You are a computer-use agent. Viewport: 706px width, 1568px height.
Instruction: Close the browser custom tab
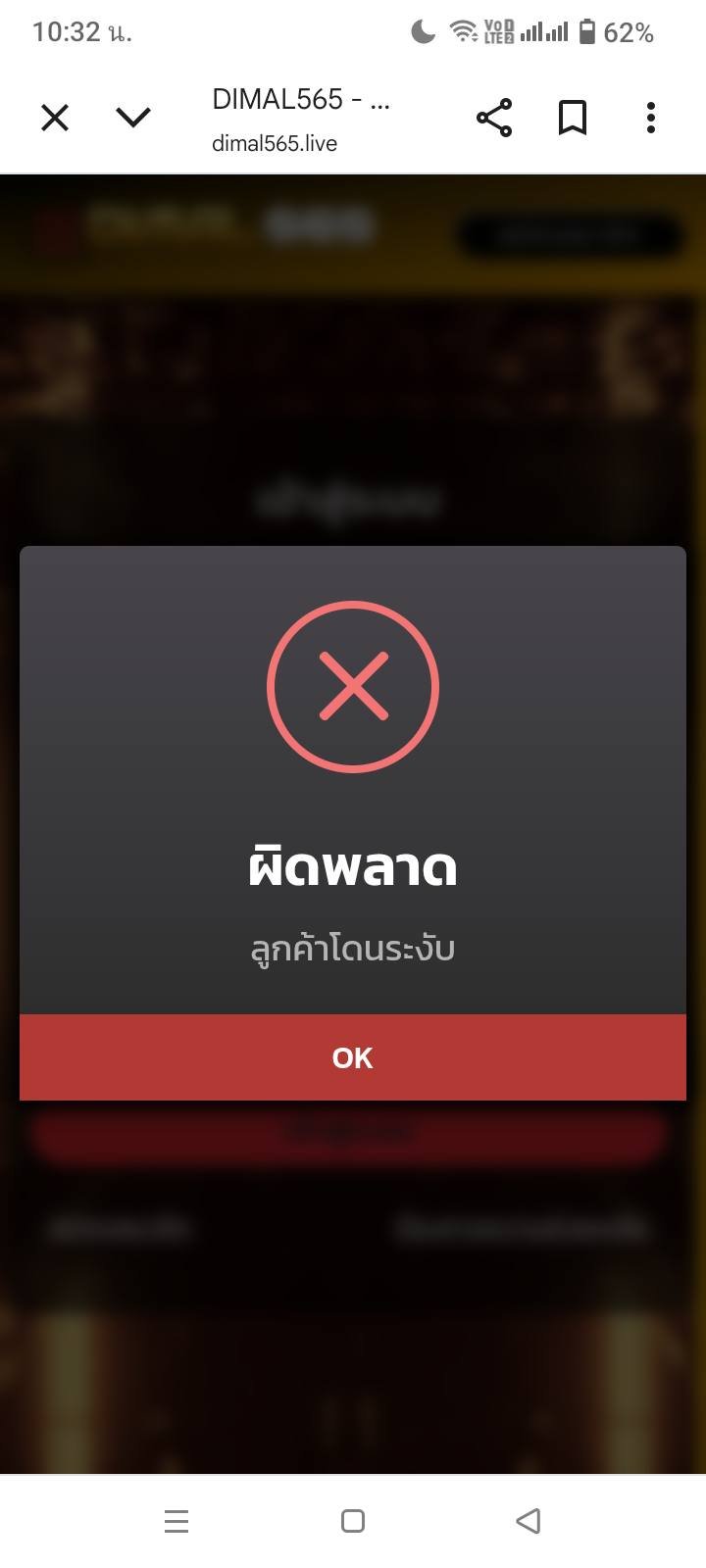coord(55,118)
